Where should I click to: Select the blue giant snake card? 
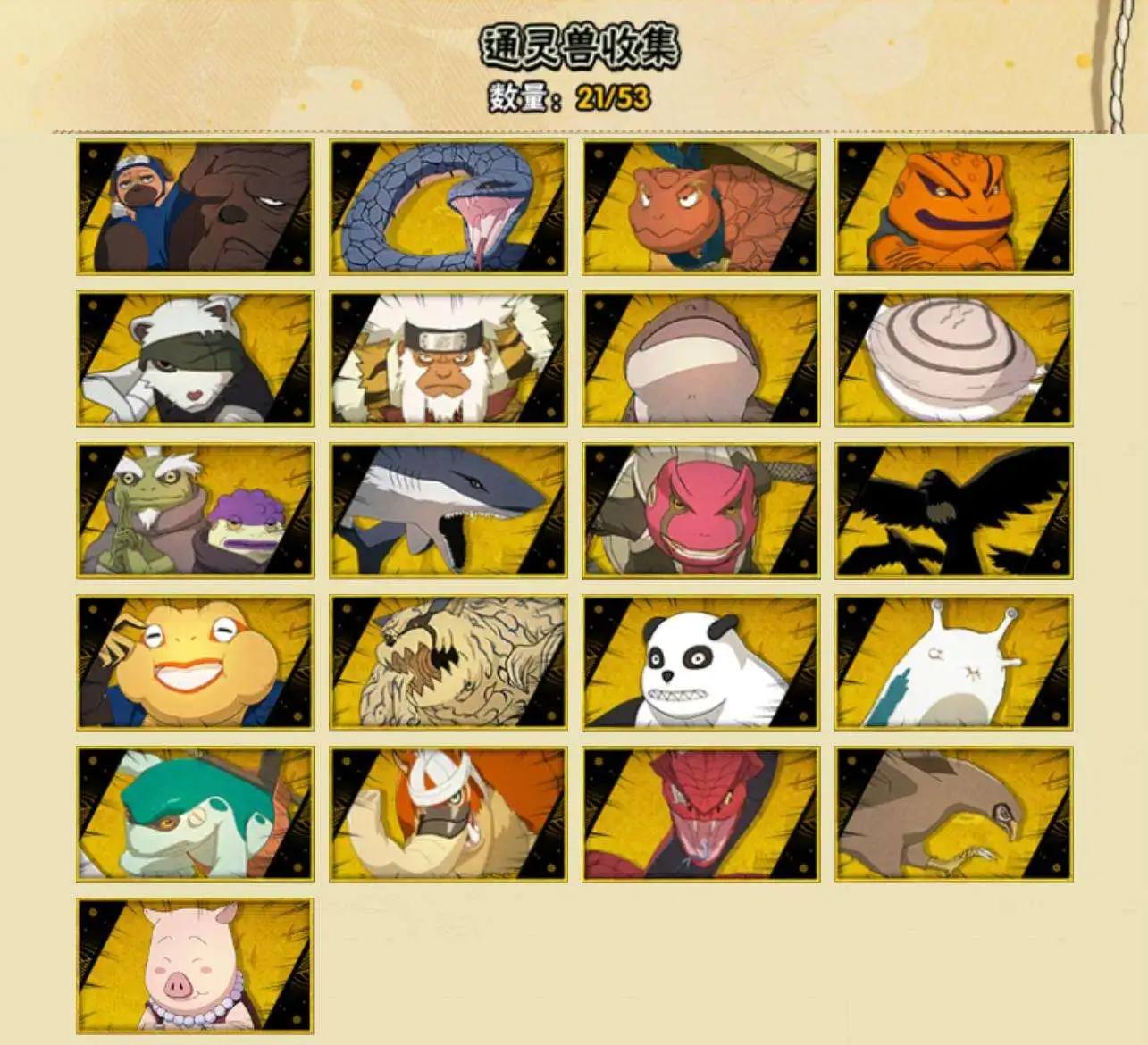[448, 206]
